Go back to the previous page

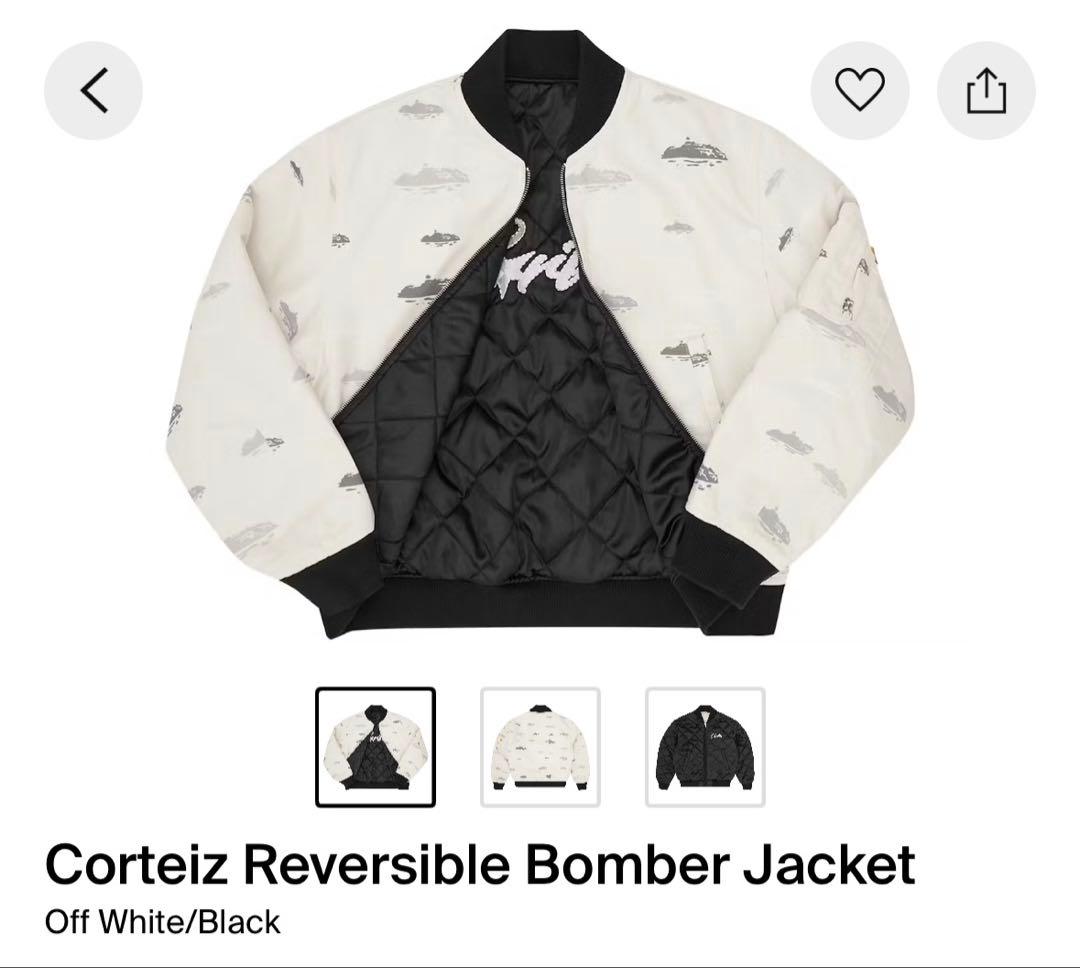[93, 91]
